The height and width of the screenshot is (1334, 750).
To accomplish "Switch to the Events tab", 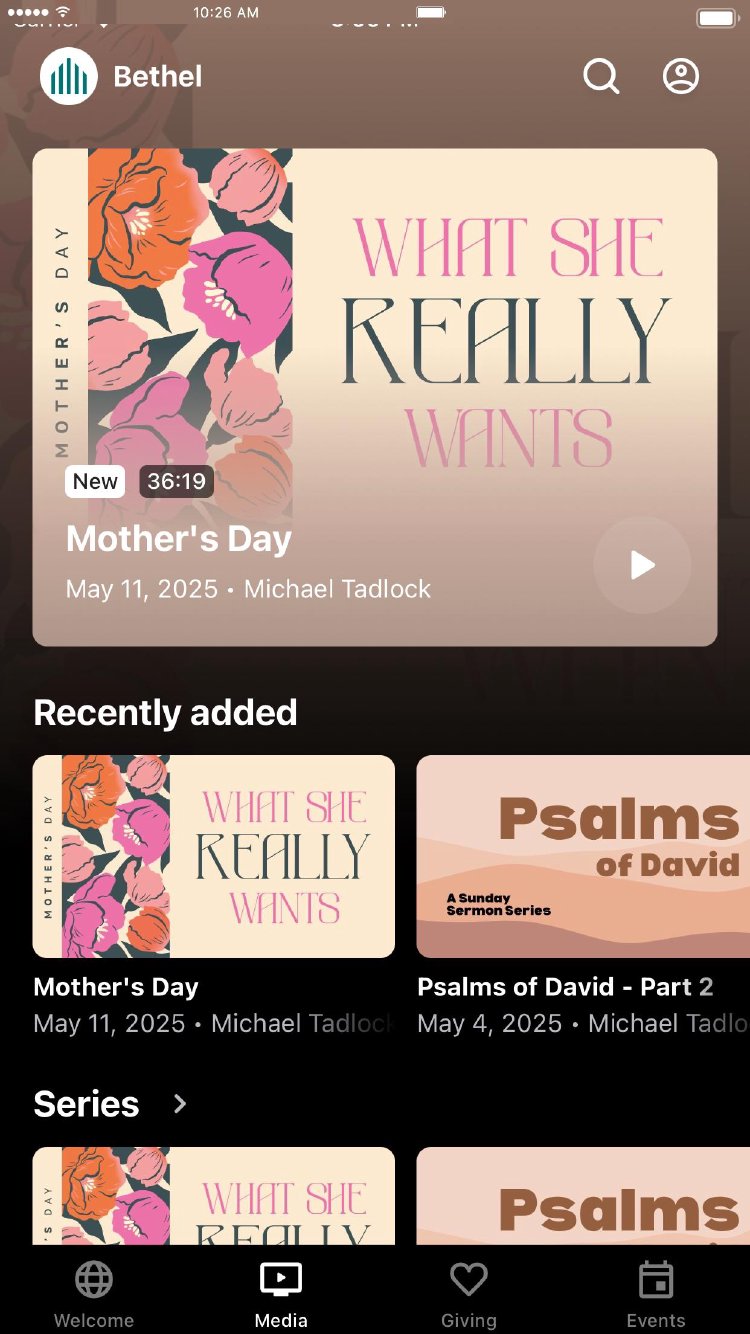I will [x=656, y=1294].
